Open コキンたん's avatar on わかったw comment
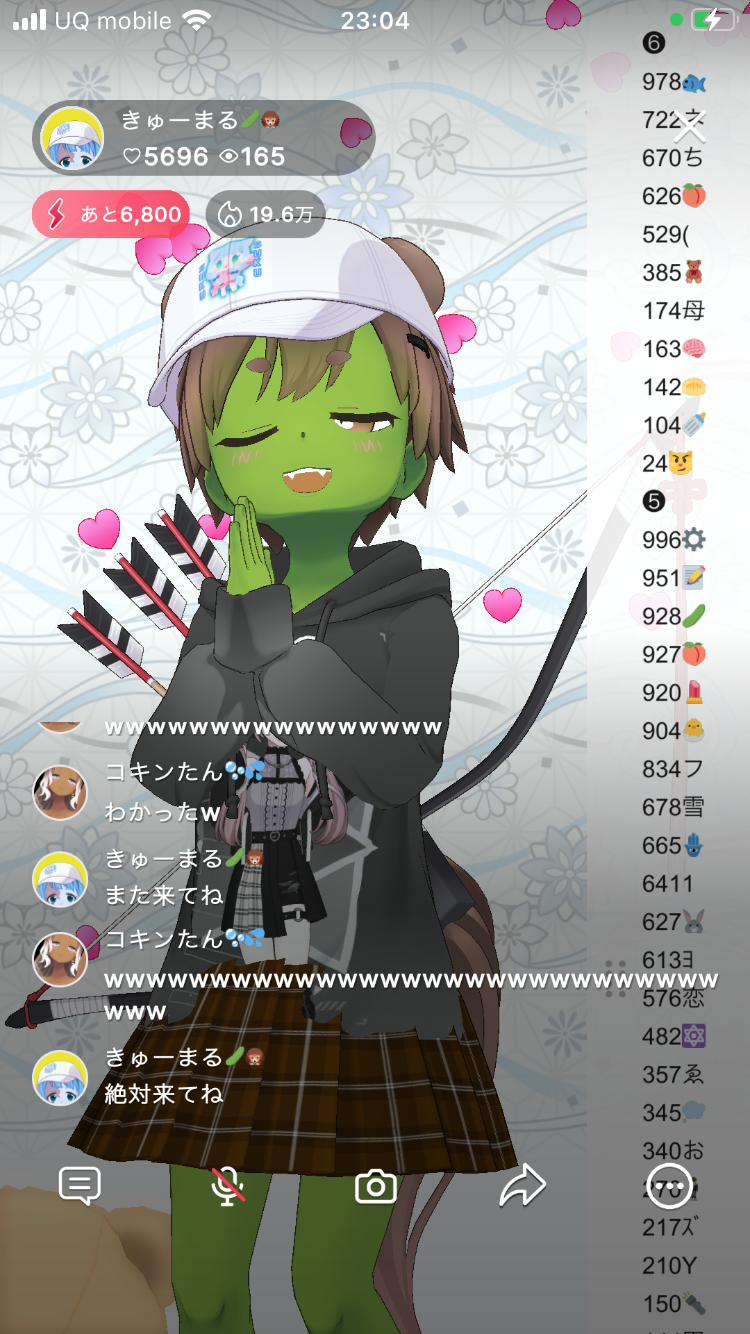The height and width of the screenshot is (1334, 750). [60, 793]
